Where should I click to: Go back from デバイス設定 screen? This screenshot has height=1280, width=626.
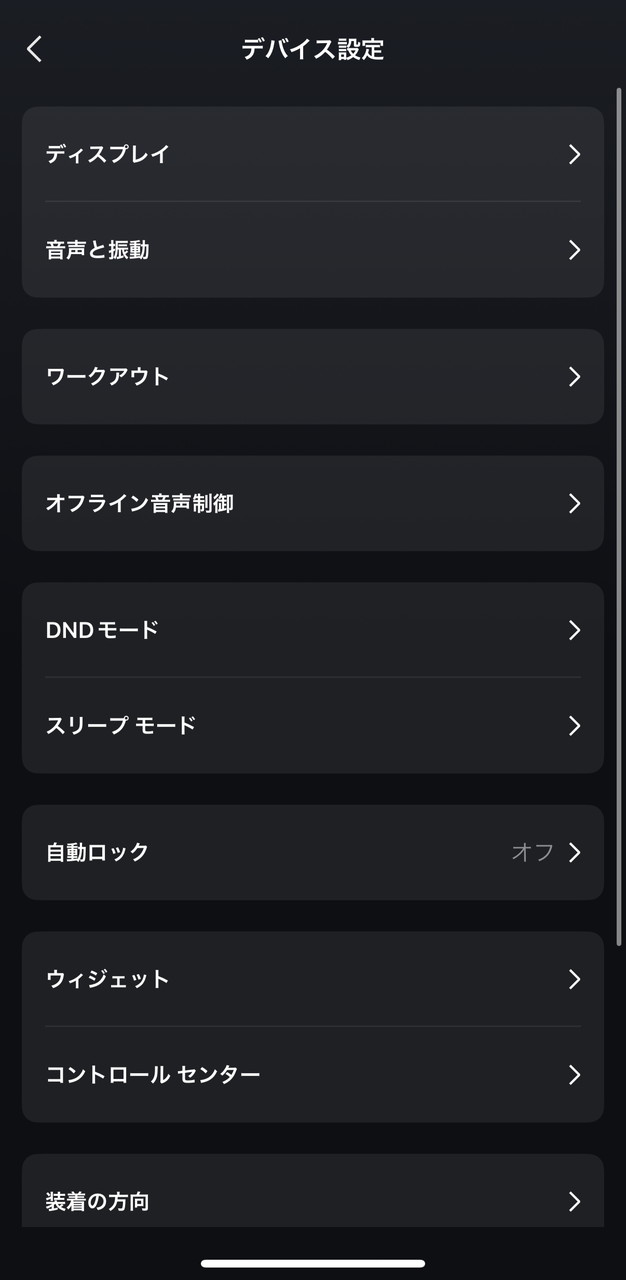tap(35, 49)
